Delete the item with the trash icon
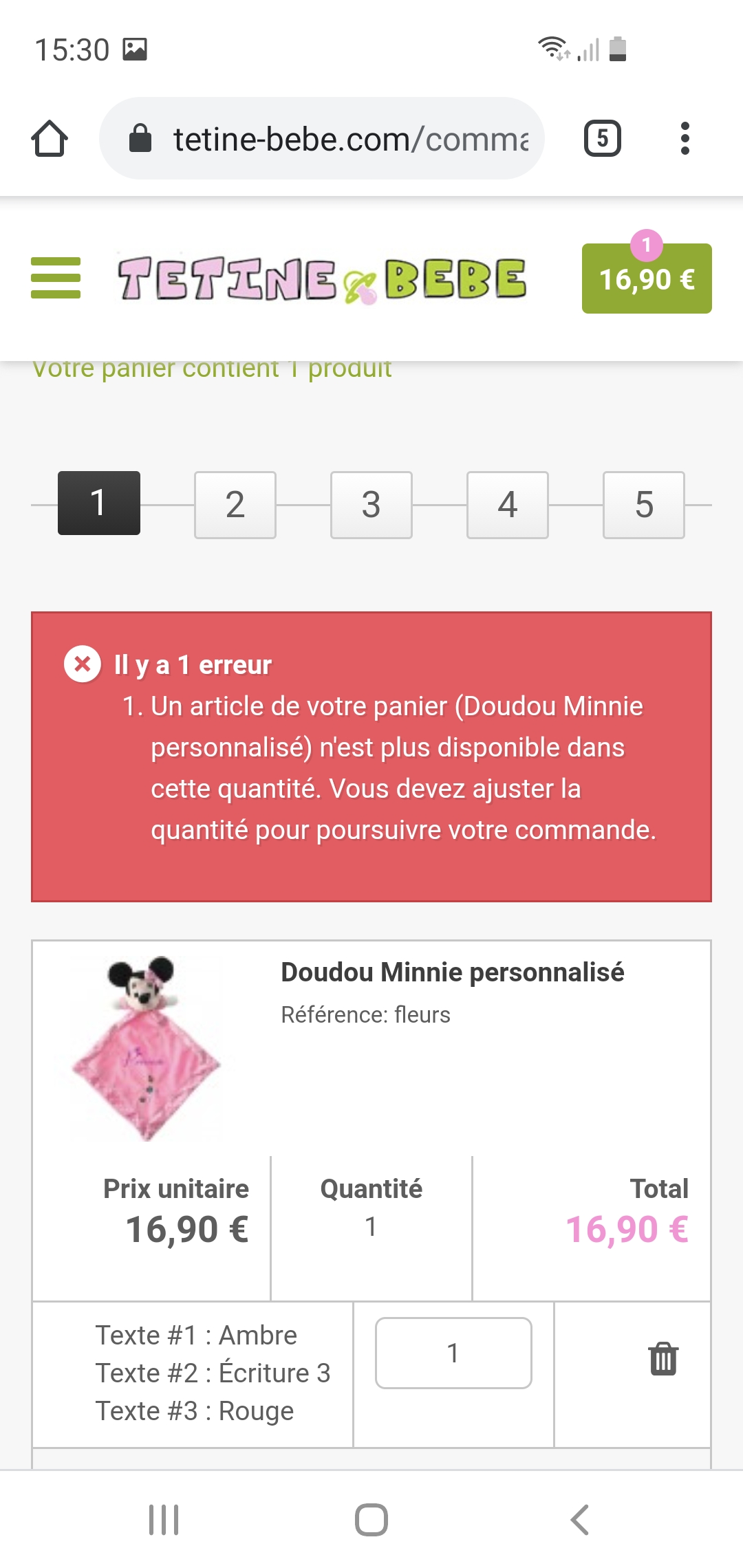The width and height of the screenshot is (743, 1568). click(663, 1358)
